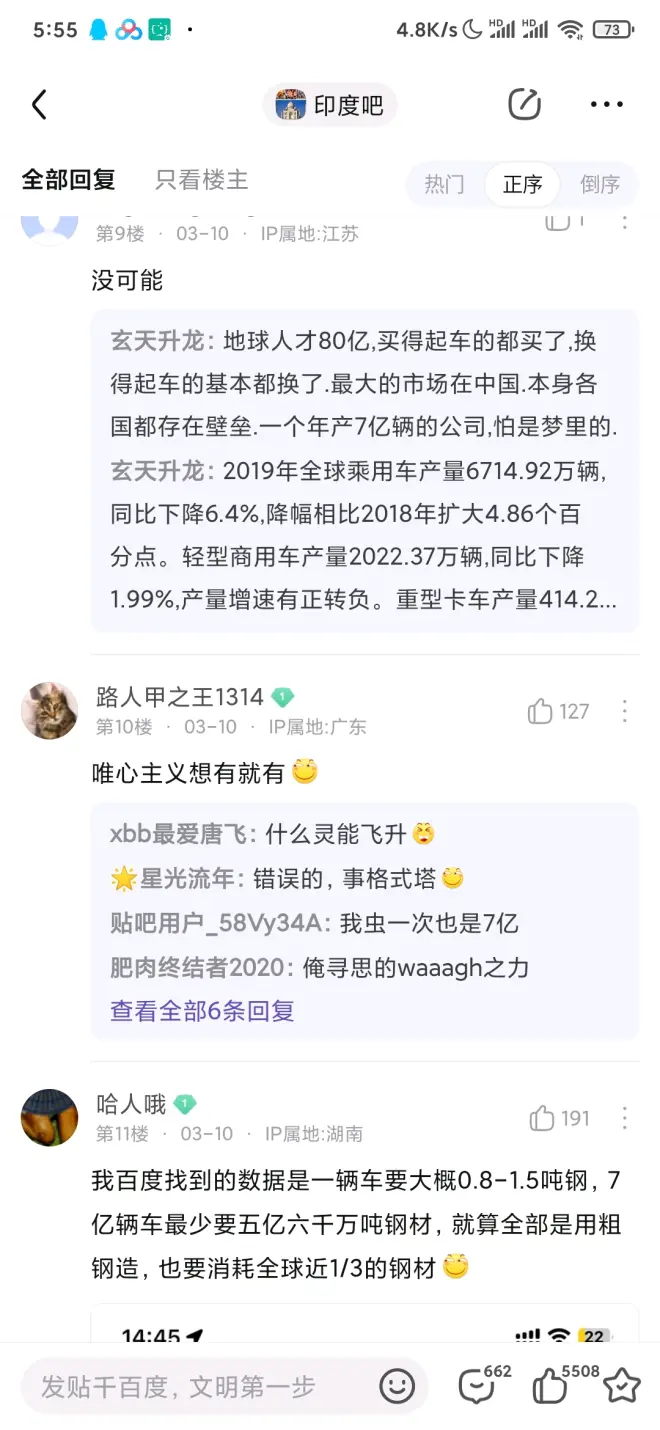This screenshot has width=660, height=1430.
Task: Favorite this thread with the star icon
Action: click(x=622, y=1386)
